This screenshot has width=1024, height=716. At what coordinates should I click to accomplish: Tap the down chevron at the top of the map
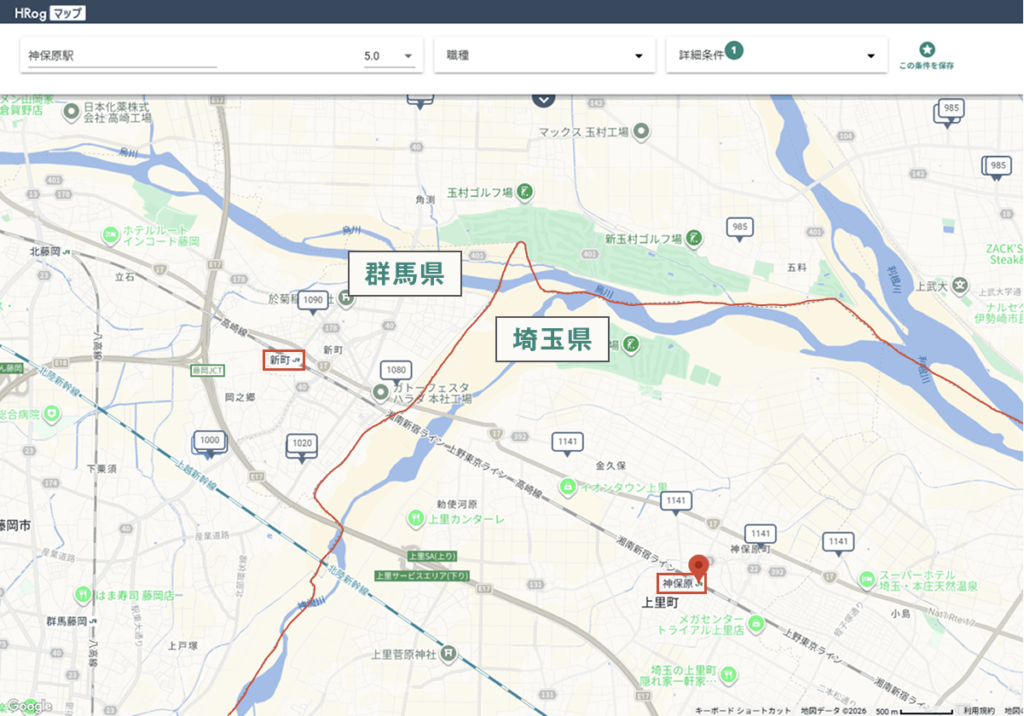click(x=543, y=98)
